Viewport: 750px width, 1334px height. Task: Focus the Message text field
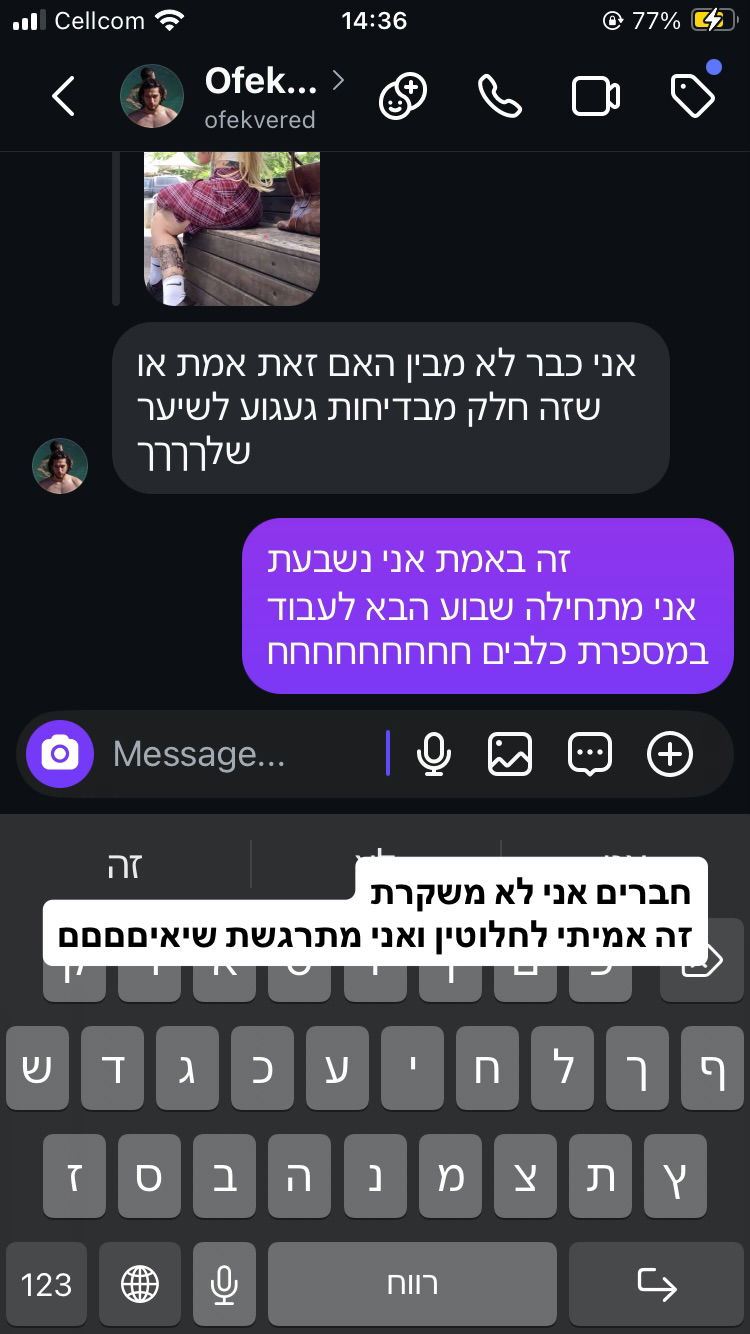[240, 754]
